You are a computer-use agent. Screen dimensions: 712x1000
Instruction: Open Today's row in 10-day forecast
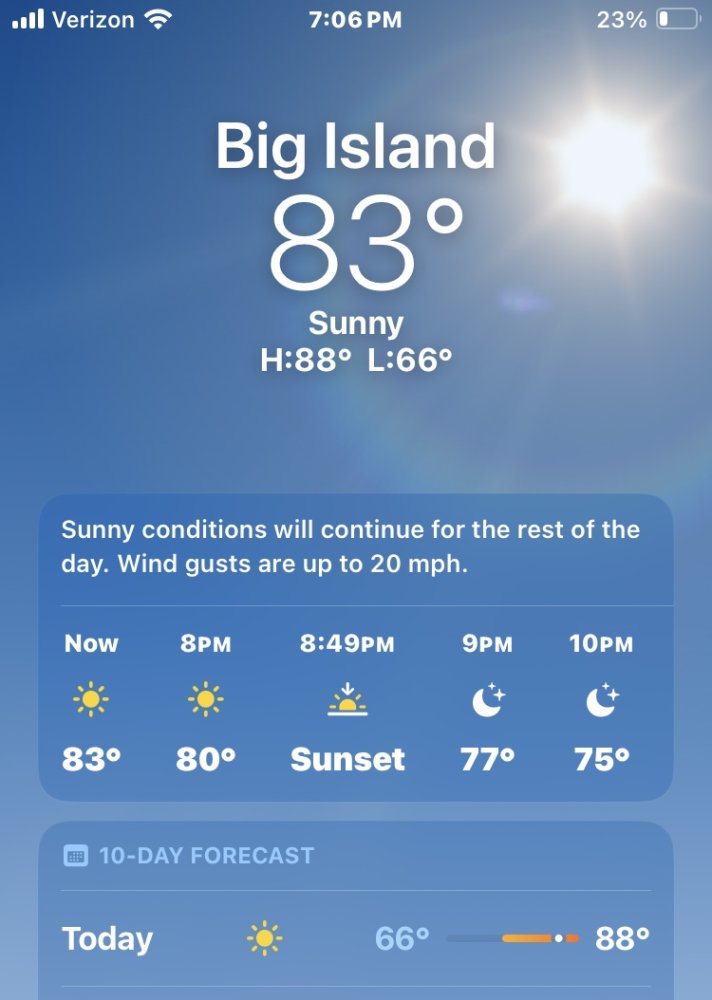(x=355, y=938)
